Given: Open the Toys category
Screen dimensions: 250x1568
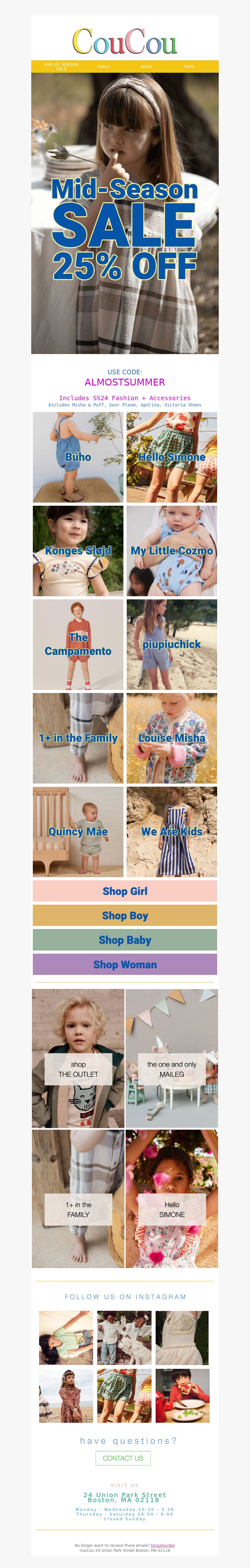Looking at the screenshot, I should pyautogui.click(x=188, y=67).
